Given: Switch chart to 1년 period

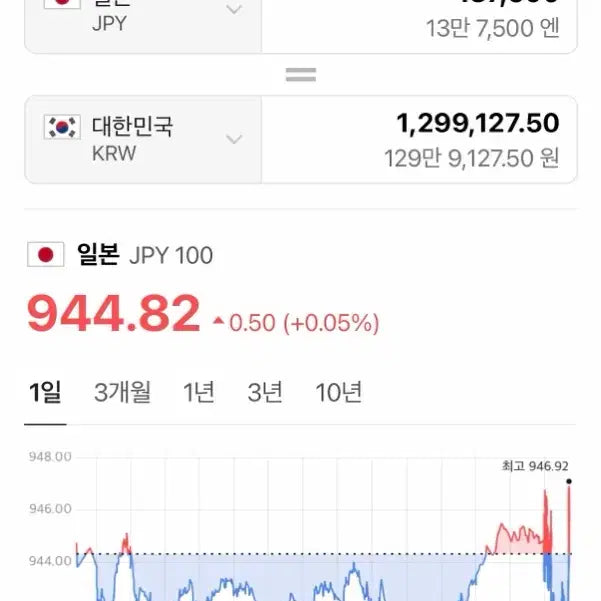Looking at the screenshot, I should pyautogui.click(x=199, y=393).
